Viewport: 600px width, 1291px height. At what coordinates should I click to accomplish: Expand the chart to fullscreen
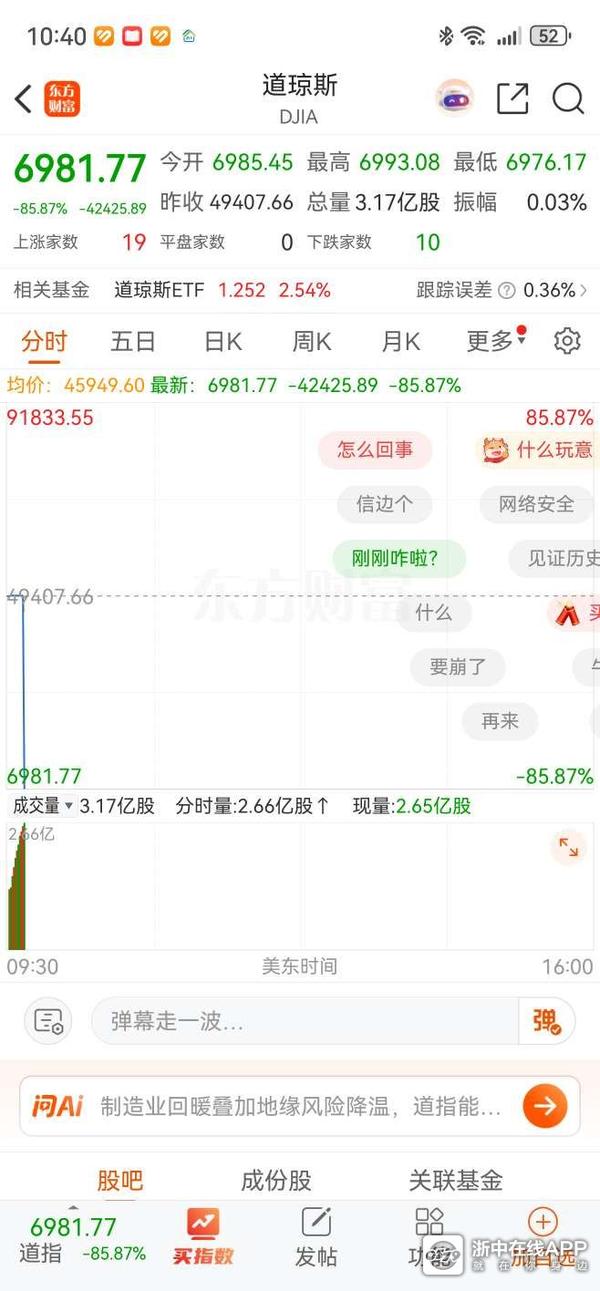click(568, 847)
